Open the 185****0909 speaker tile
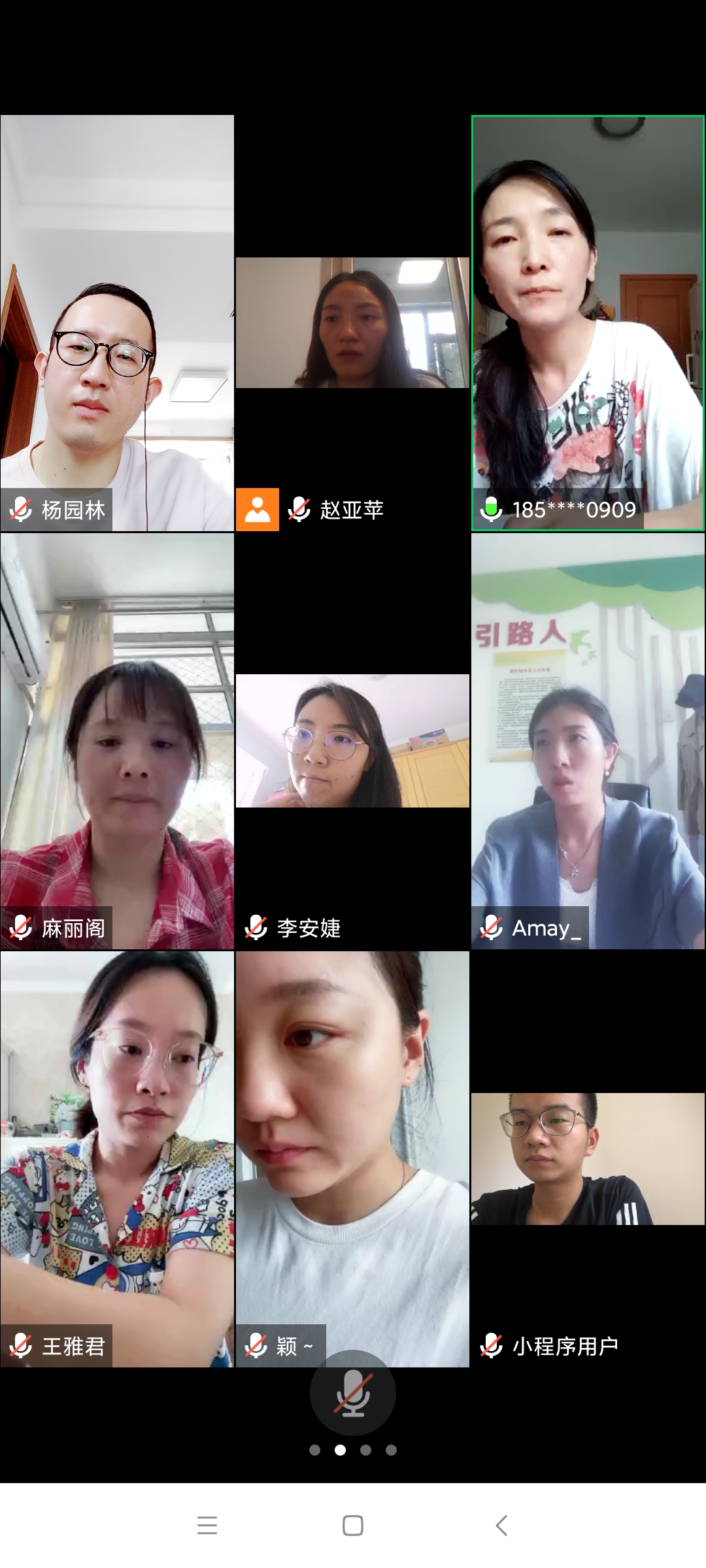The image size is (706, 1568). (x=588, y=323)
